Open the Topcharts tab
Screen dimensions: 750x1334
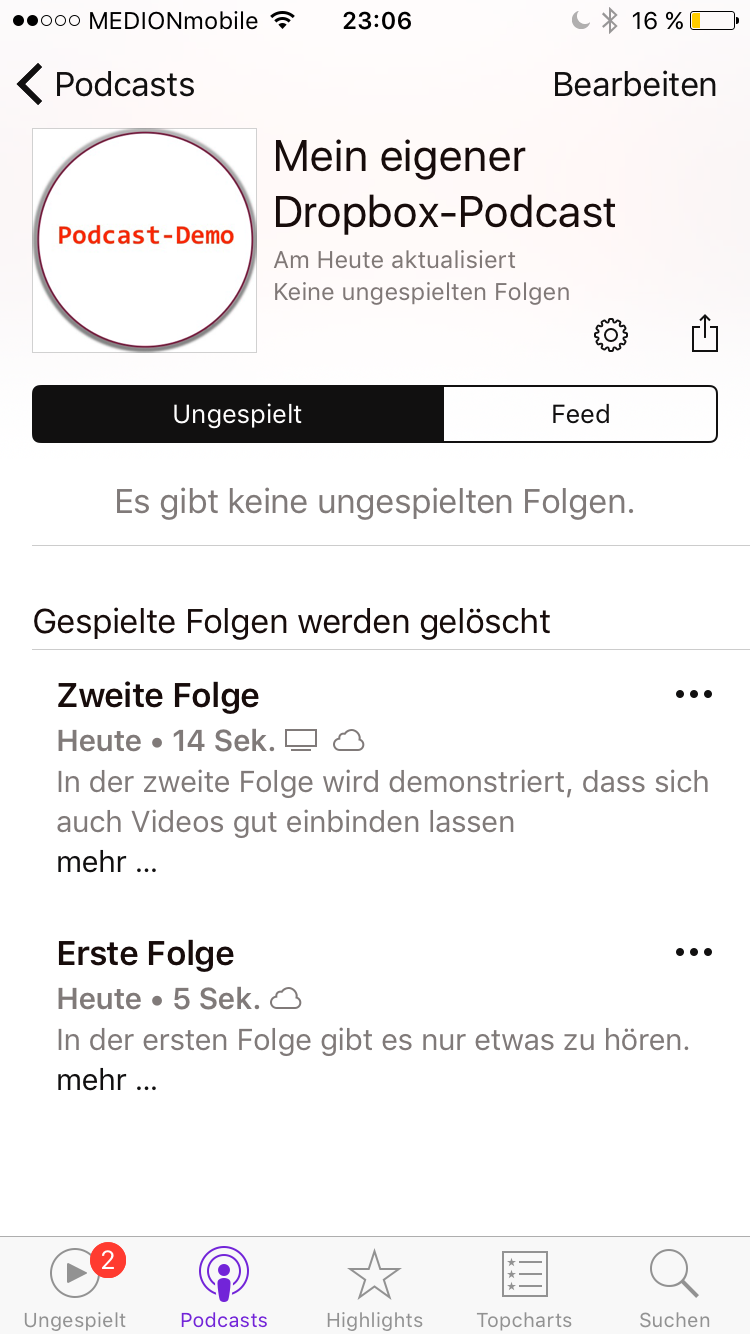tap(524, 1286)
